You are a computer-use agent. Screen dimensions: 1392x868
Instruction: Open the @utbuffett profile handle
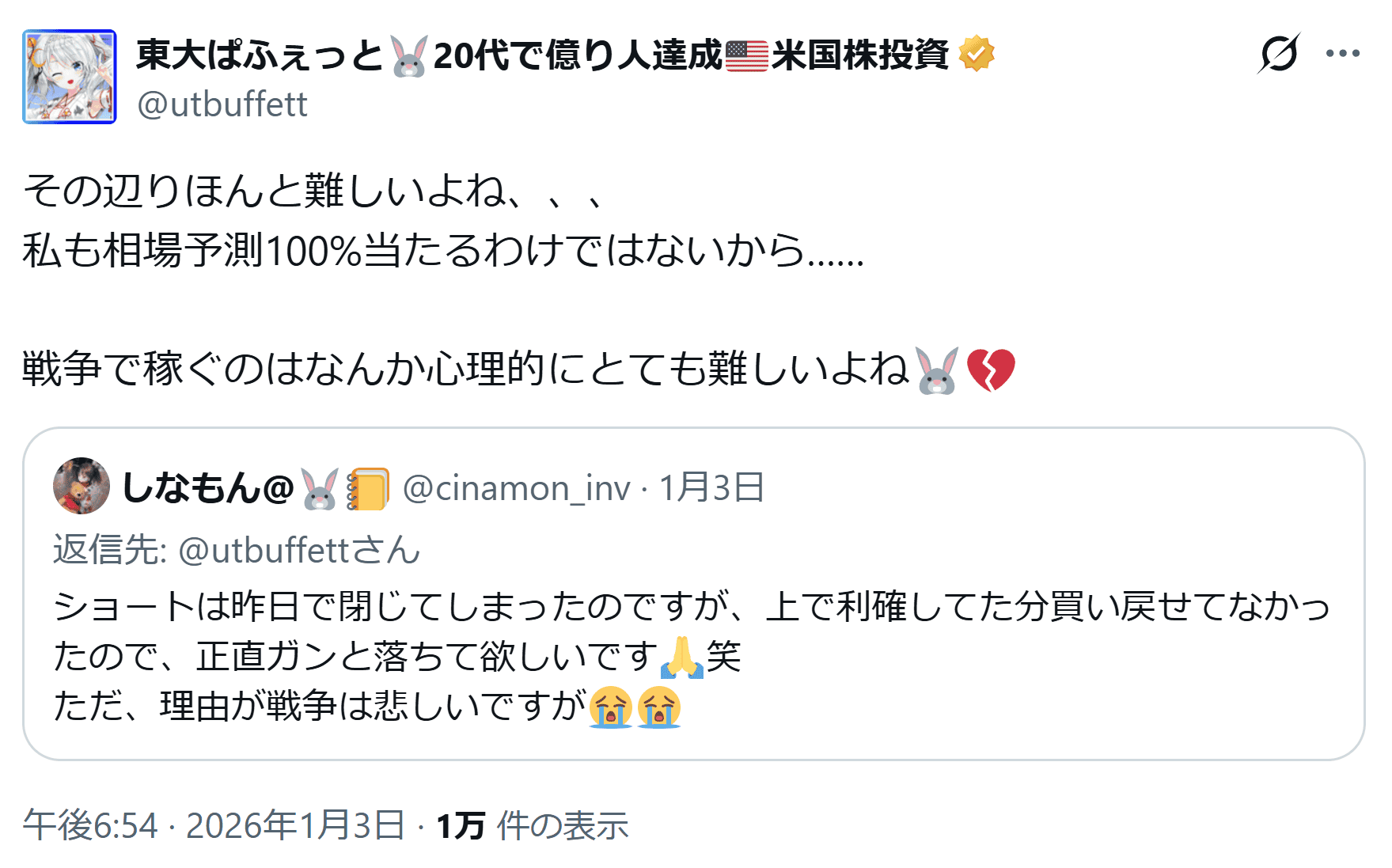pos(222,104)
